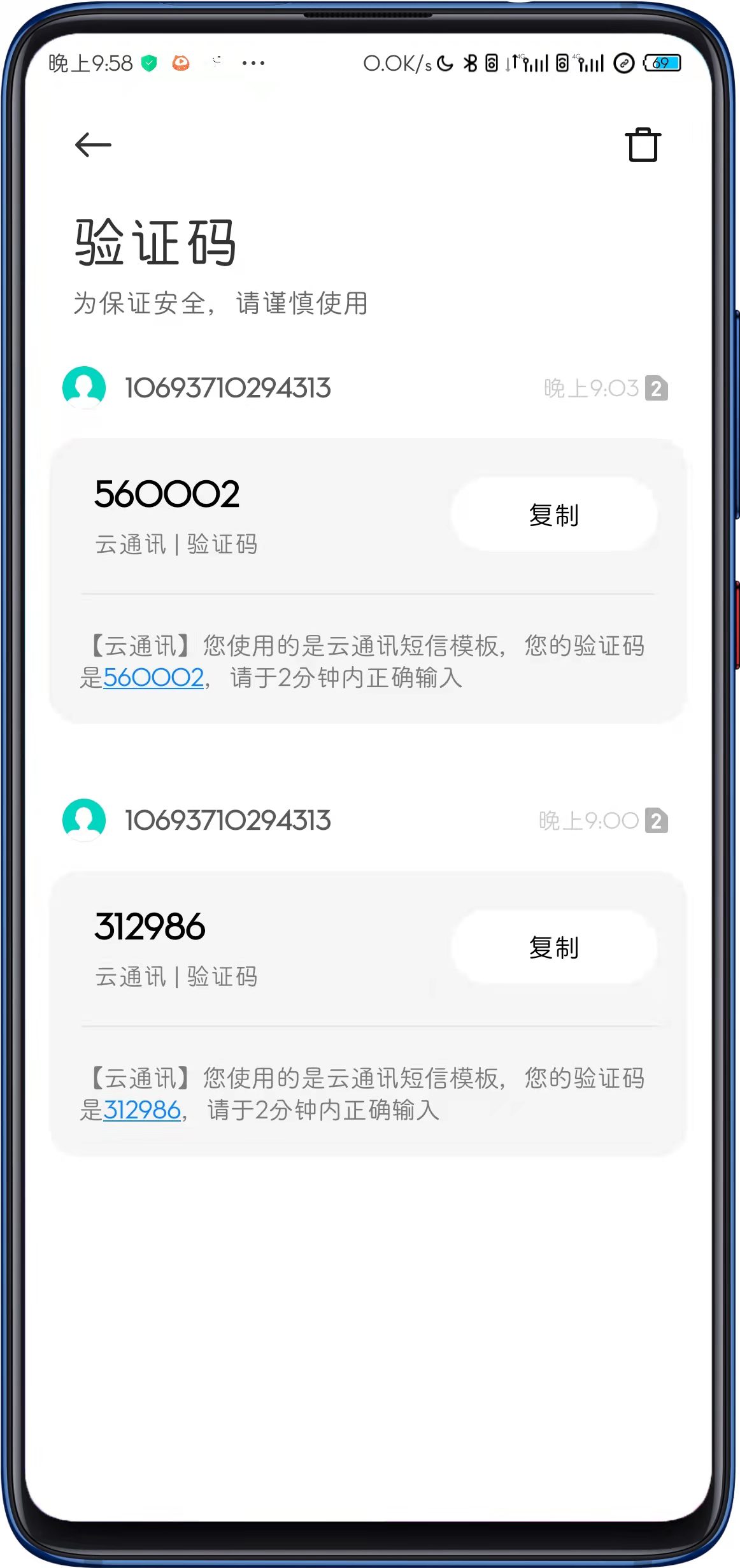Tap the trash can delete icon
This screenshot has width=740, height=1568.
(x=643, y=145)
